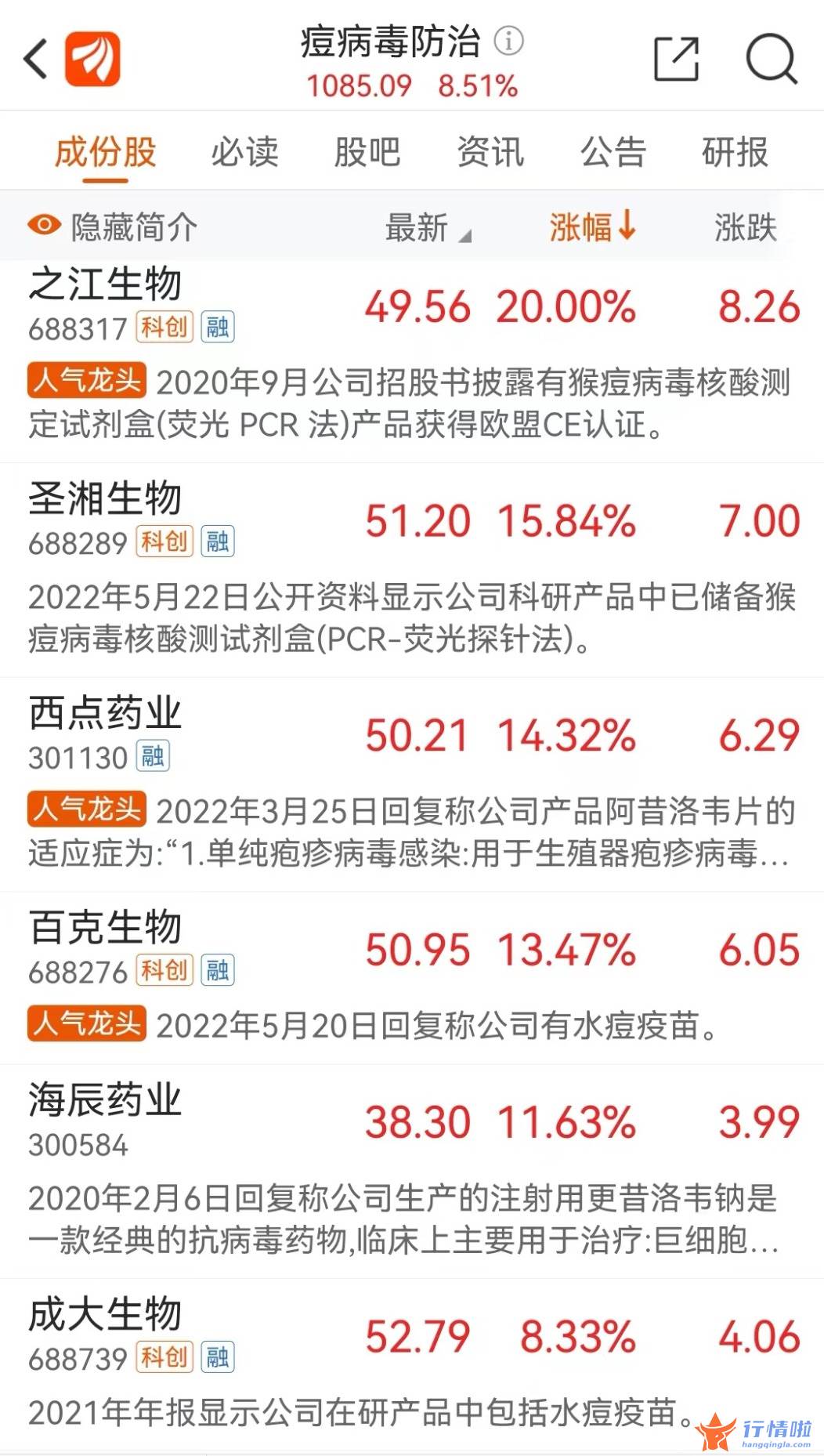Sort by 最新 price column
This screenshot has height=1456, width=824.
coord(428,228)
